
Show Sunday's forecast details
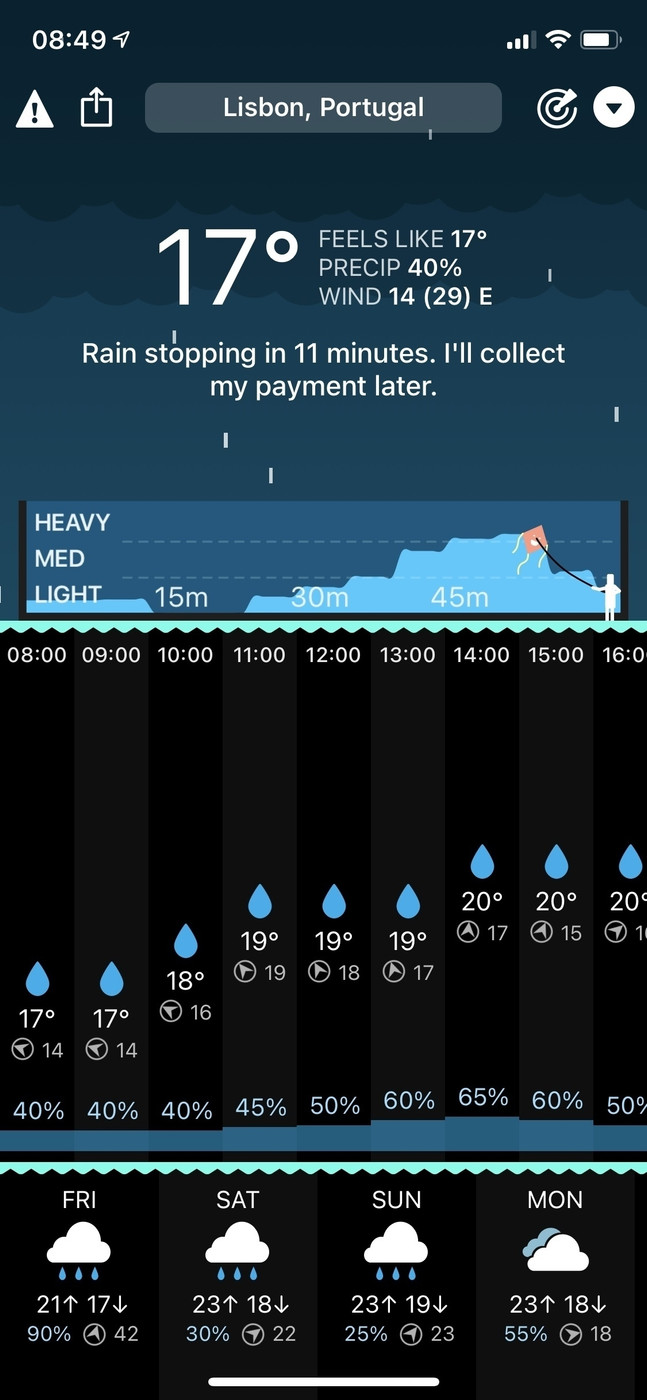[x=396, y=1265]
